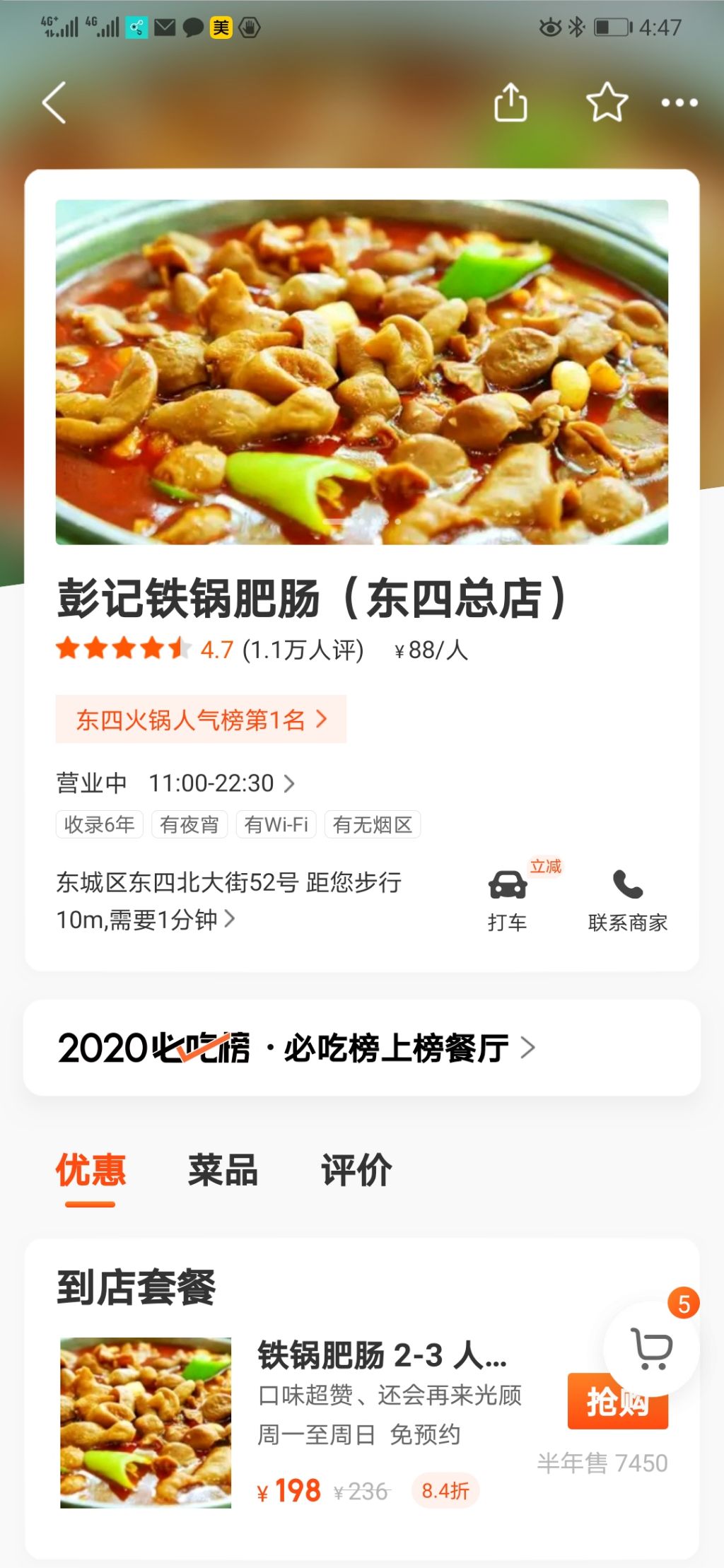
Task: Go back to the previous page
Action: (x=54, y=103)
